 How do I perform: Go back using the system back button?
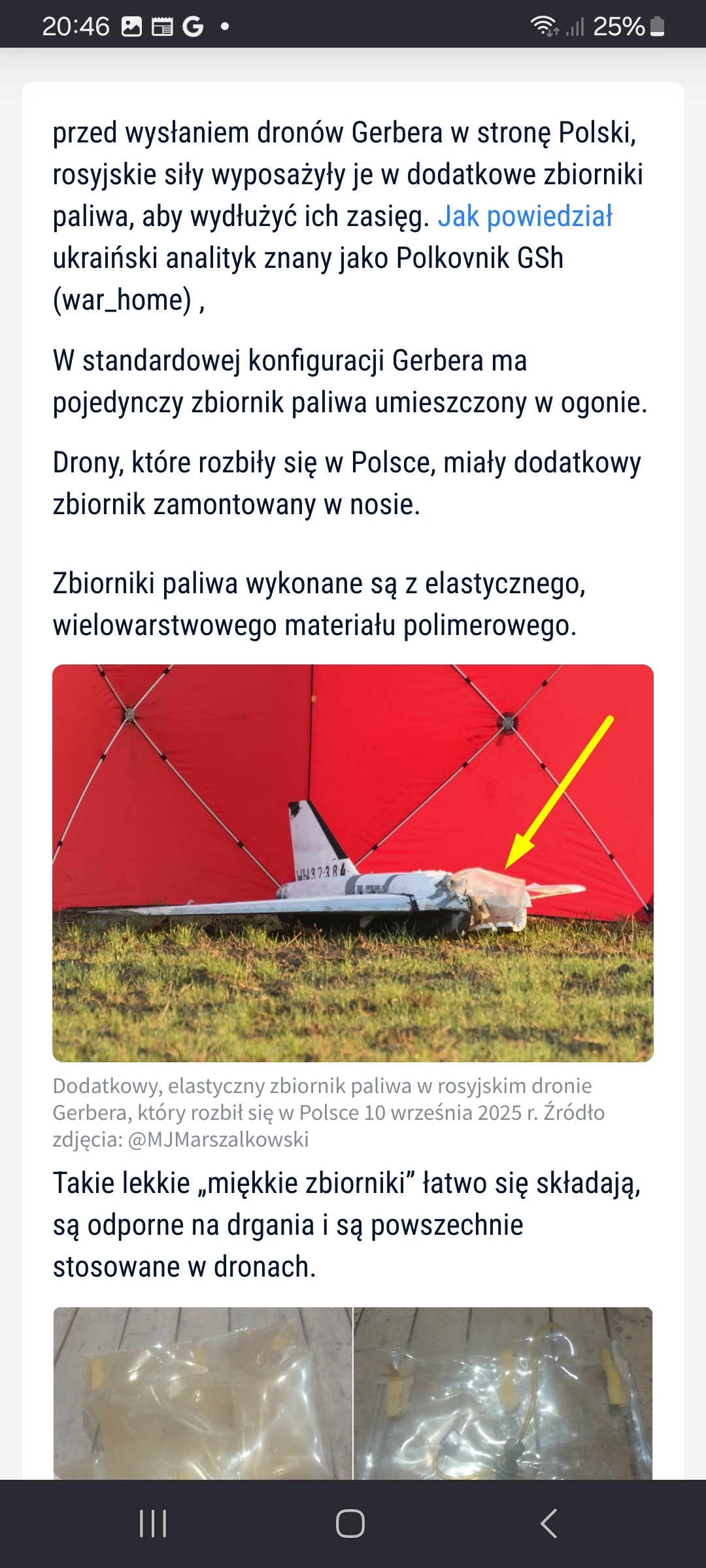(x=549, y=1524)
